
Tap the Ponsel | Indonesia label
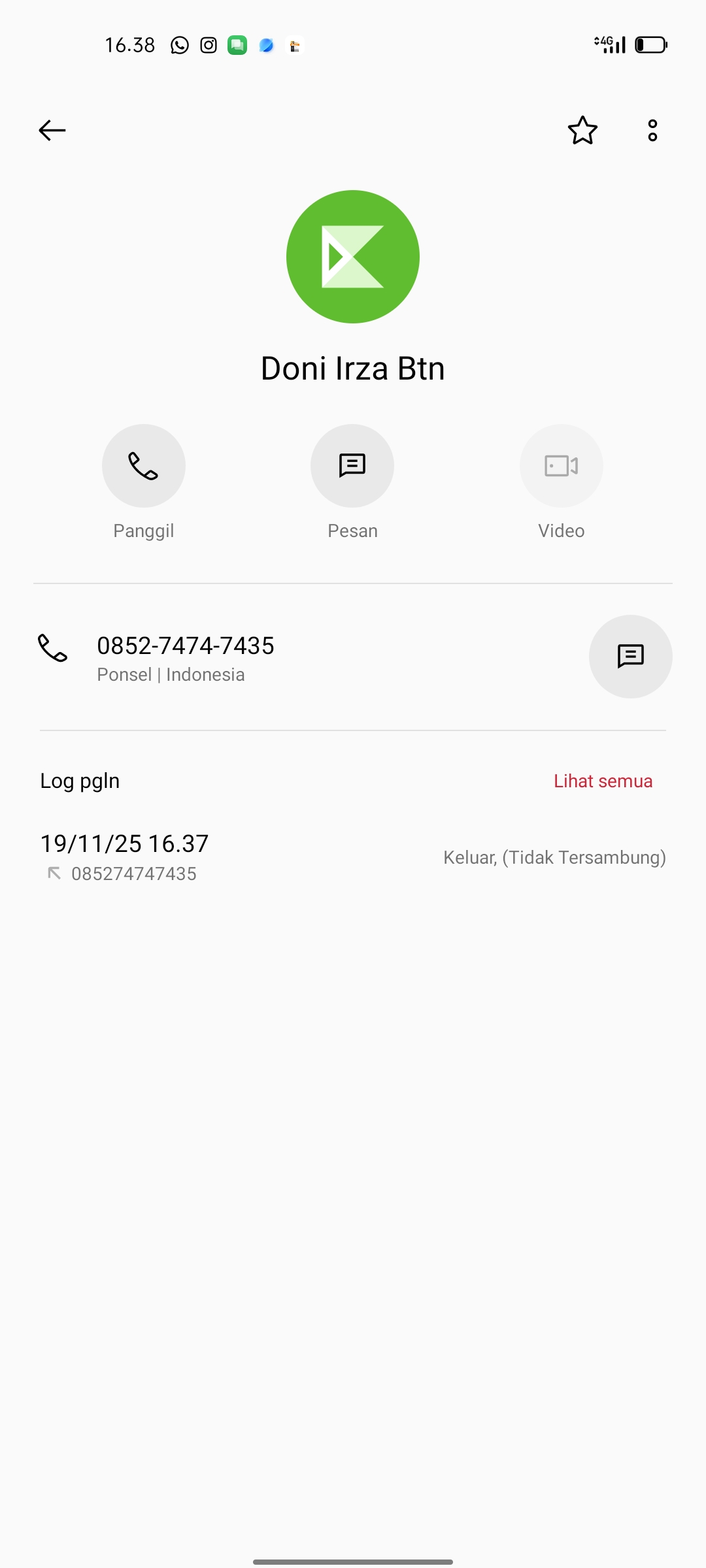click(171, 674)
